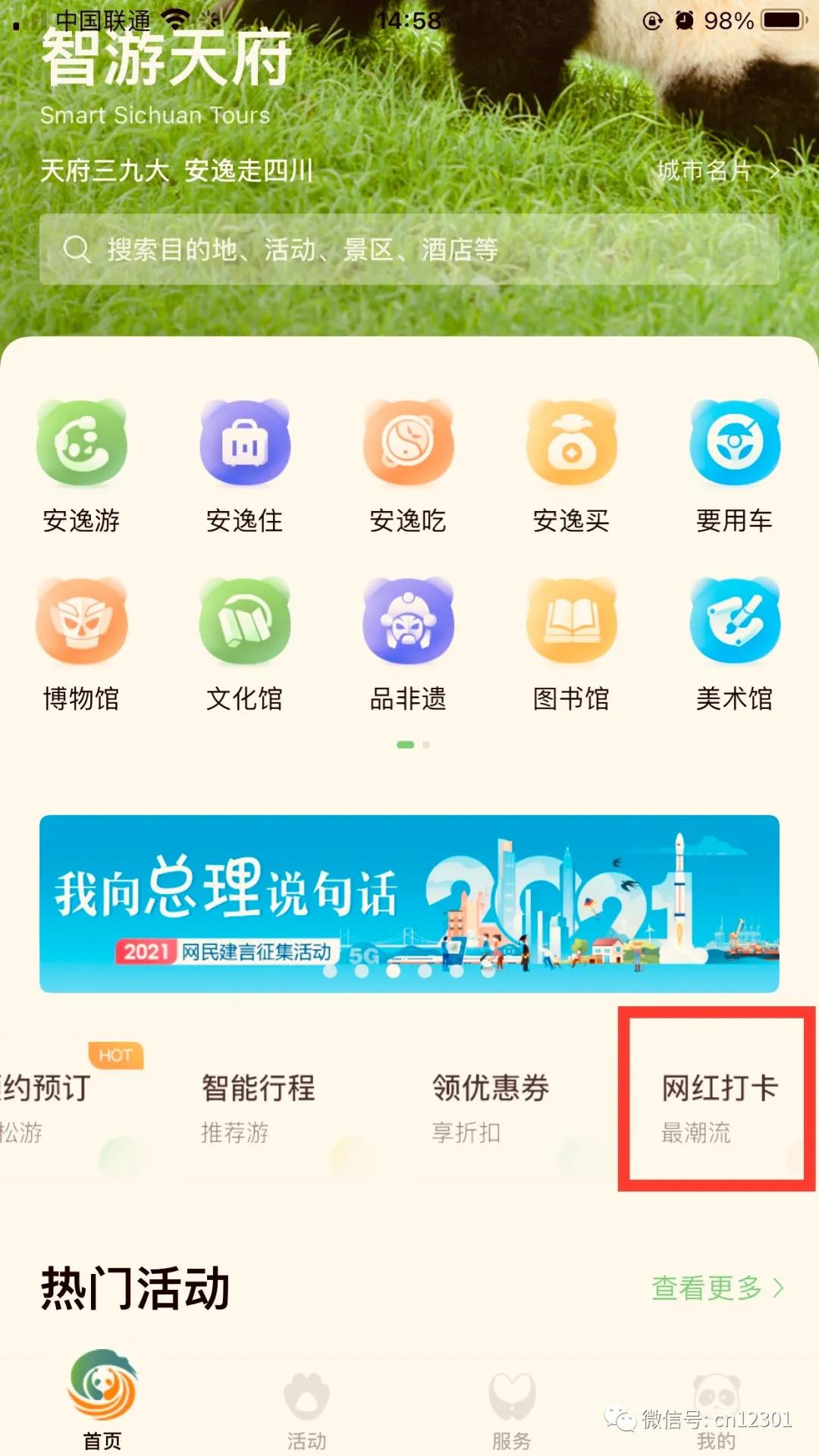Switch to the 我的 tab
This screenshot has height=1456, width=819.
tap(717, 1410)
